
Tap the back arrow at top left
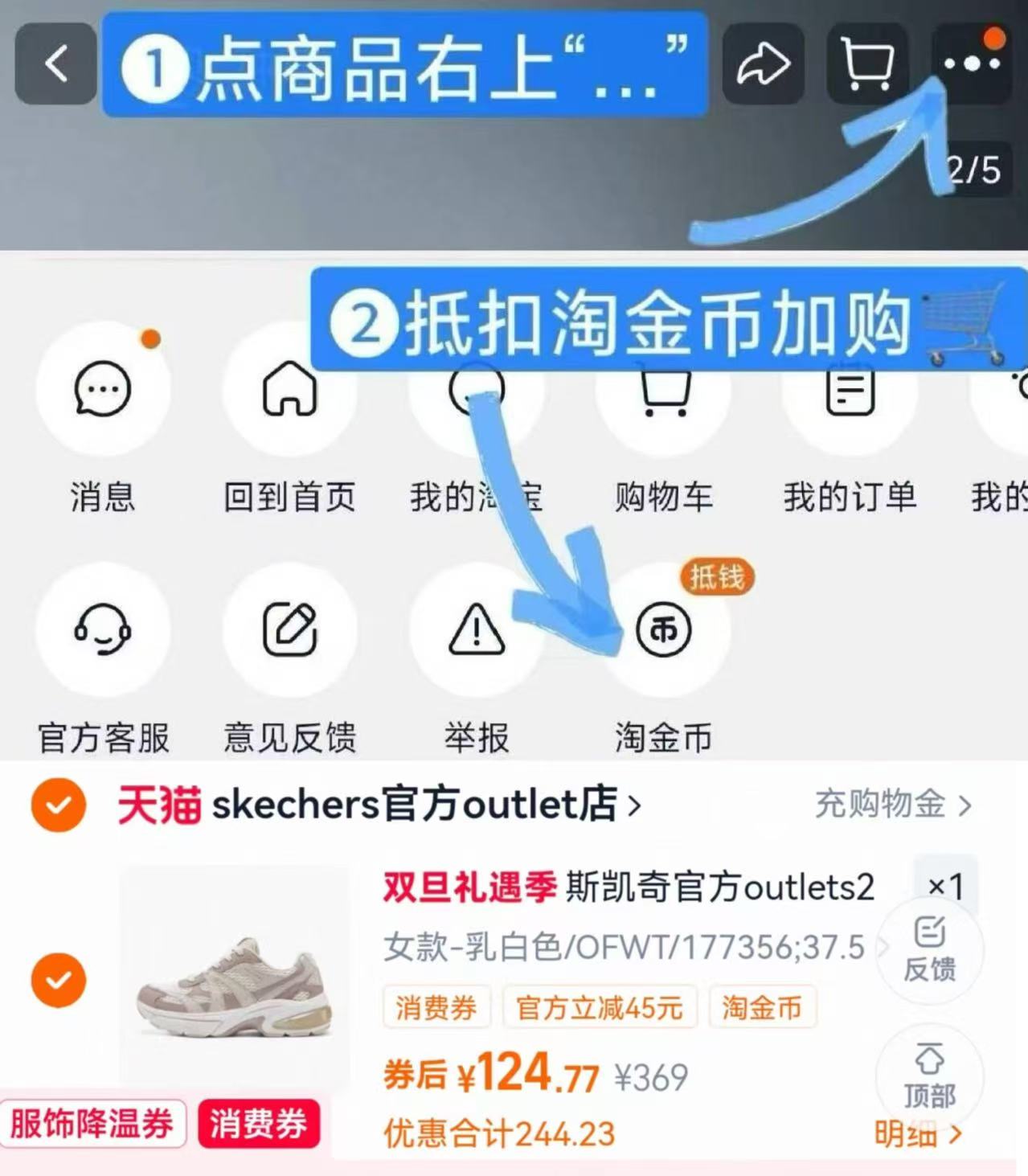click(55, 64)
